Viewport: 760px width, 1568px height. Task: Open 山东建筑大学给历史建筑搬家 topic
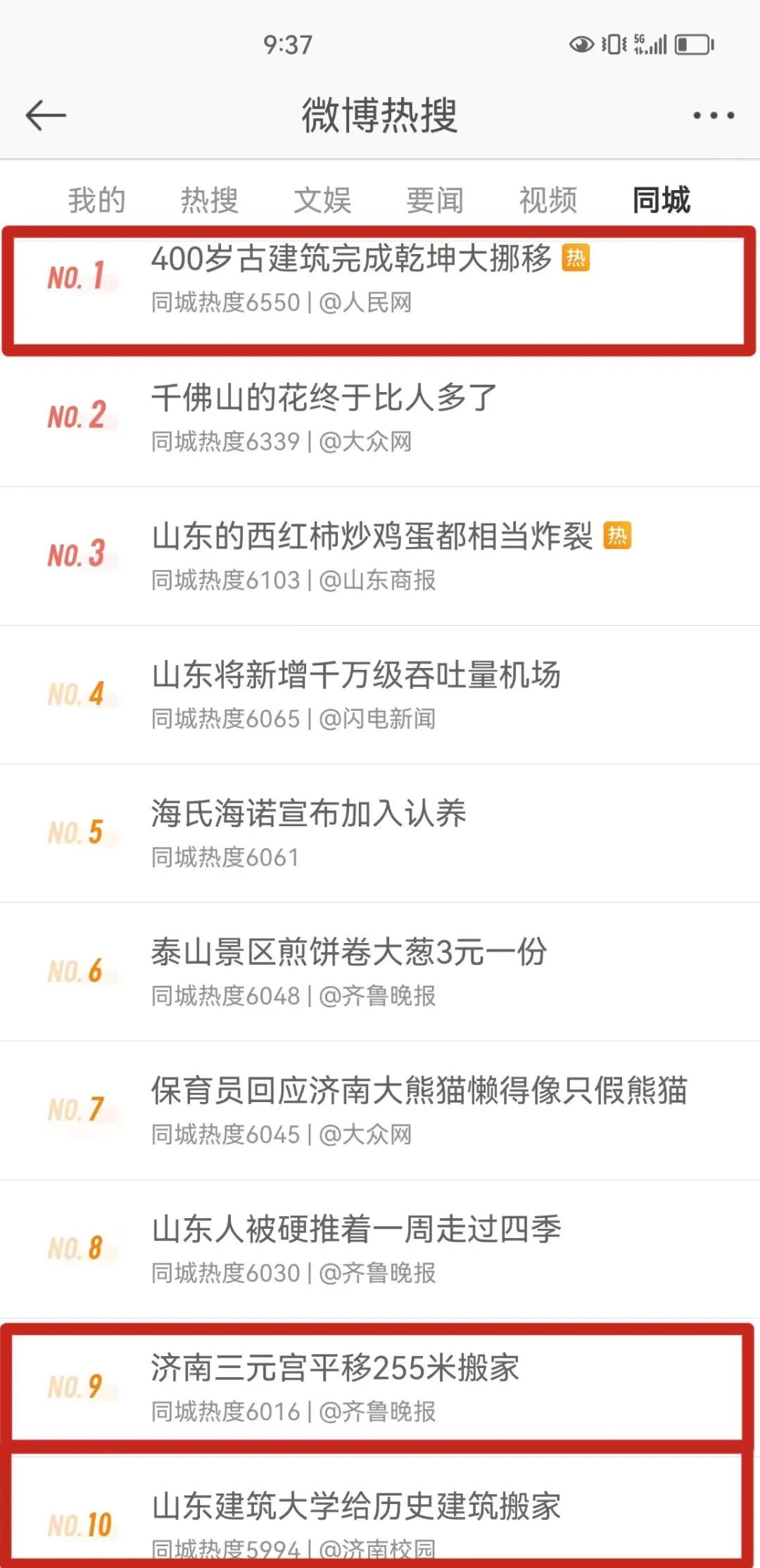380,1513
